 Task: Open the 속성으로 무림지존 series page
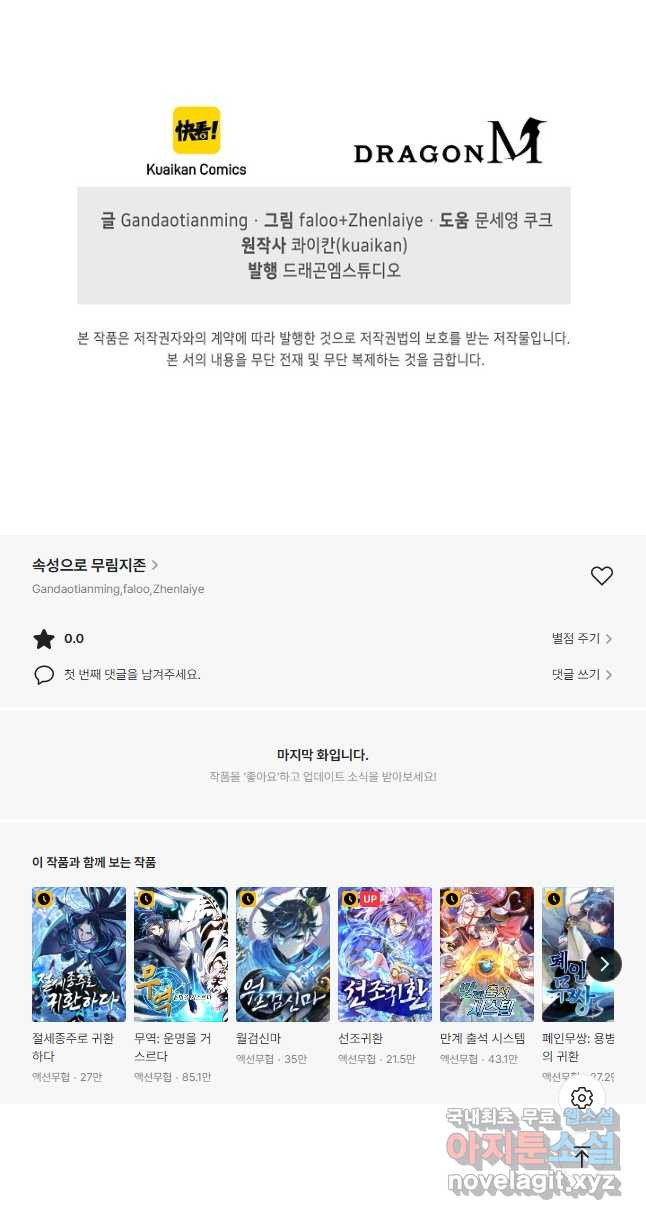tap(95, 565)
